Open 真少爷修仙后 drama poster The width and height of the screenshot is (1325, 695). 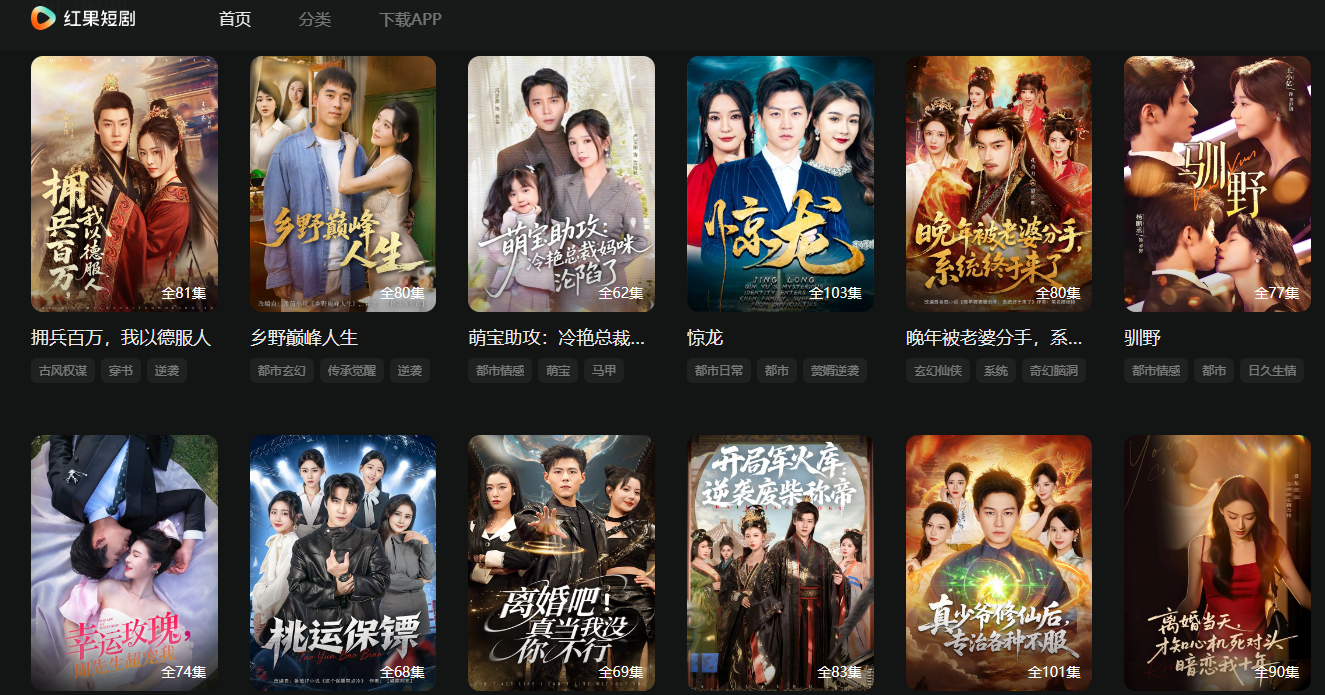point(999,562)
